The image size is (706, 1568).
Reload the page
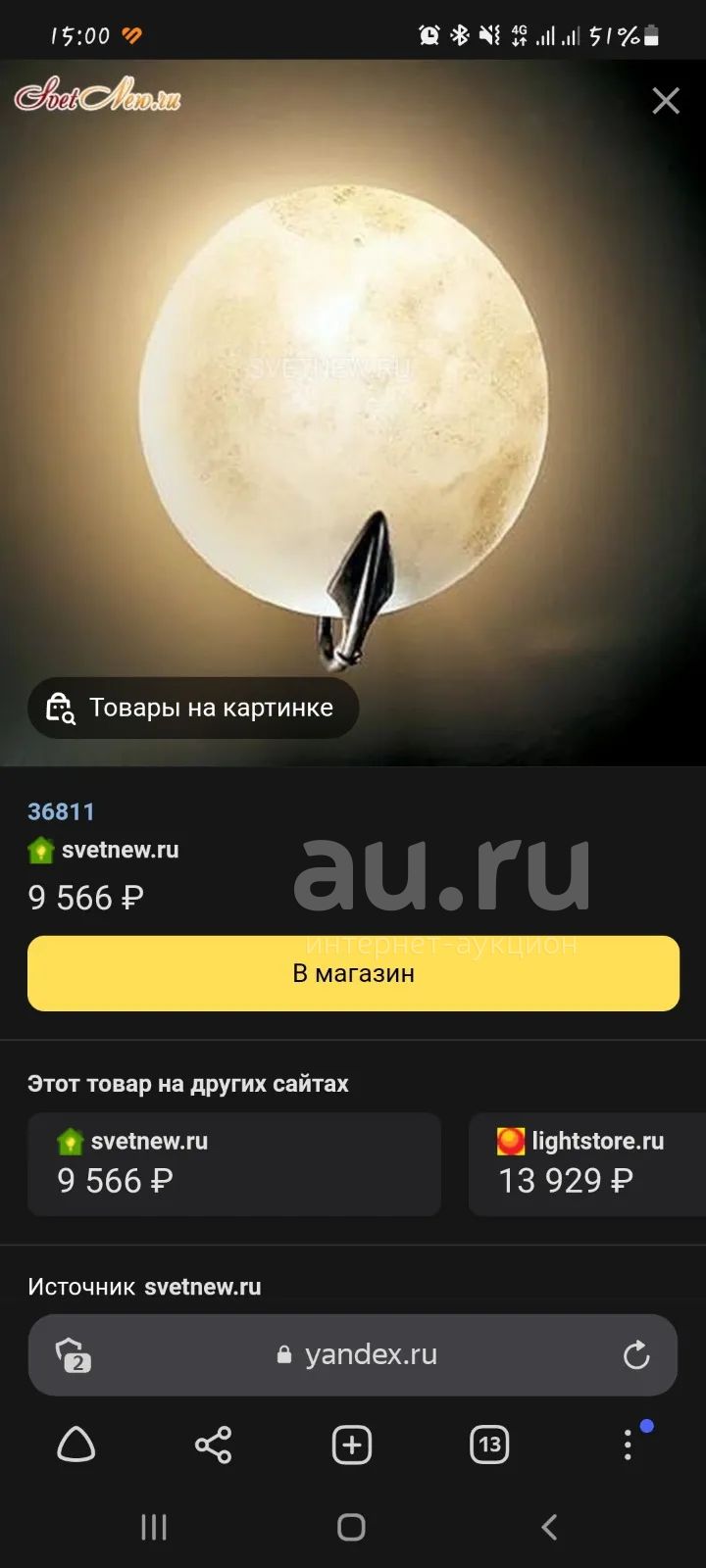pos(636,1355)
